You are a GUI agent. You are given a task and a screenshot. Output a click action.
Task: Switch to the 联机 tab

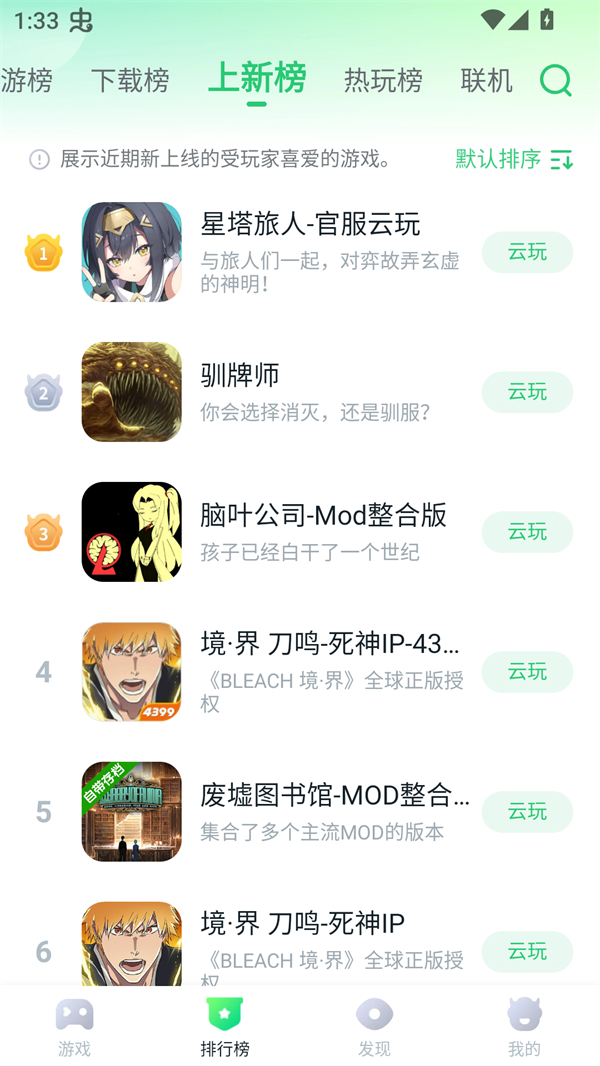coord(487,80)
